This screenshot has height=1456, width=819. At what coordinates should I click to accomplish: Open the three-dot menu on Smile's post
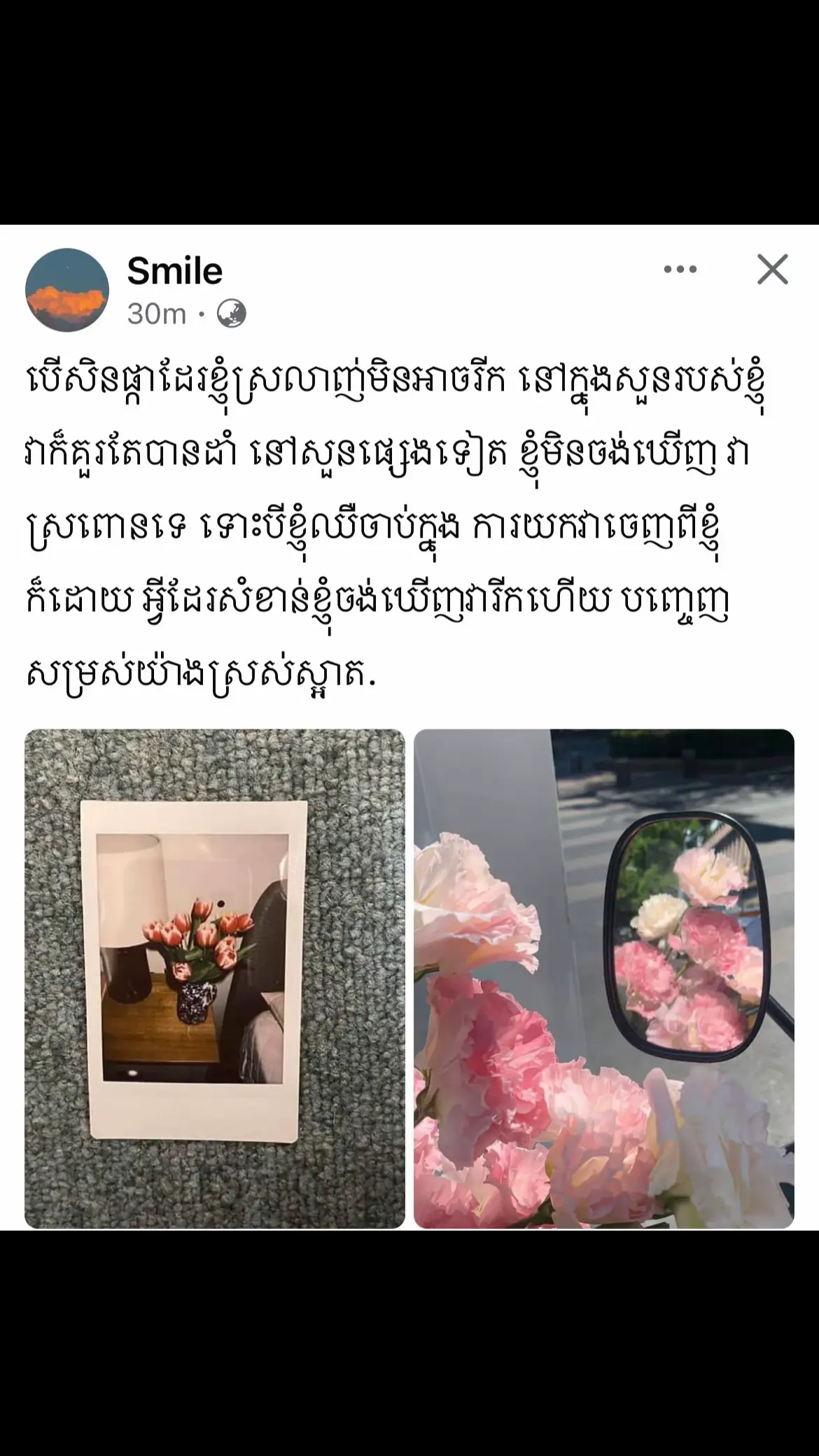pos(680,269)
